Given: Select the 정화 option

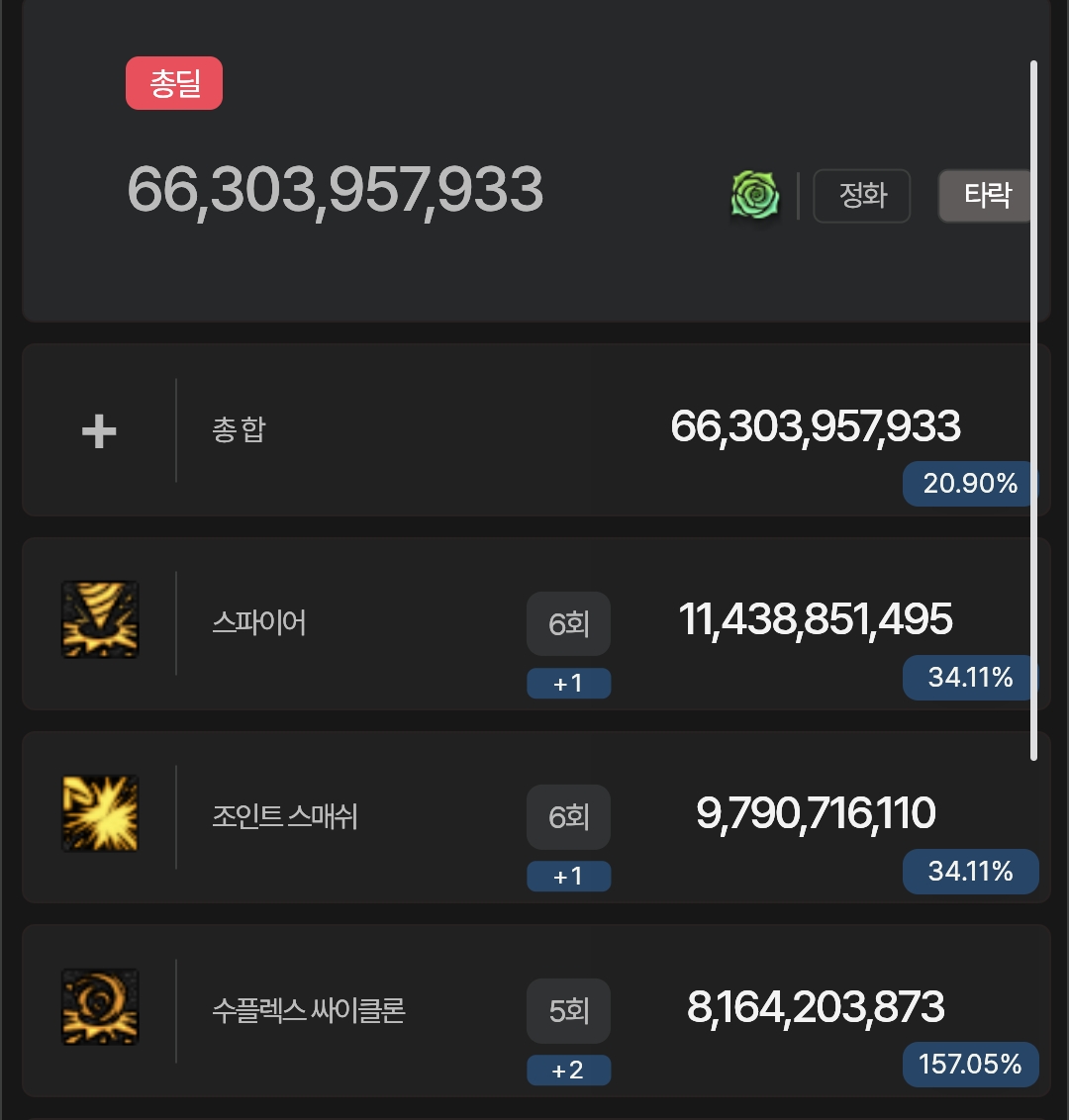Looking at the screenshot, I should (x=861, y=196).
